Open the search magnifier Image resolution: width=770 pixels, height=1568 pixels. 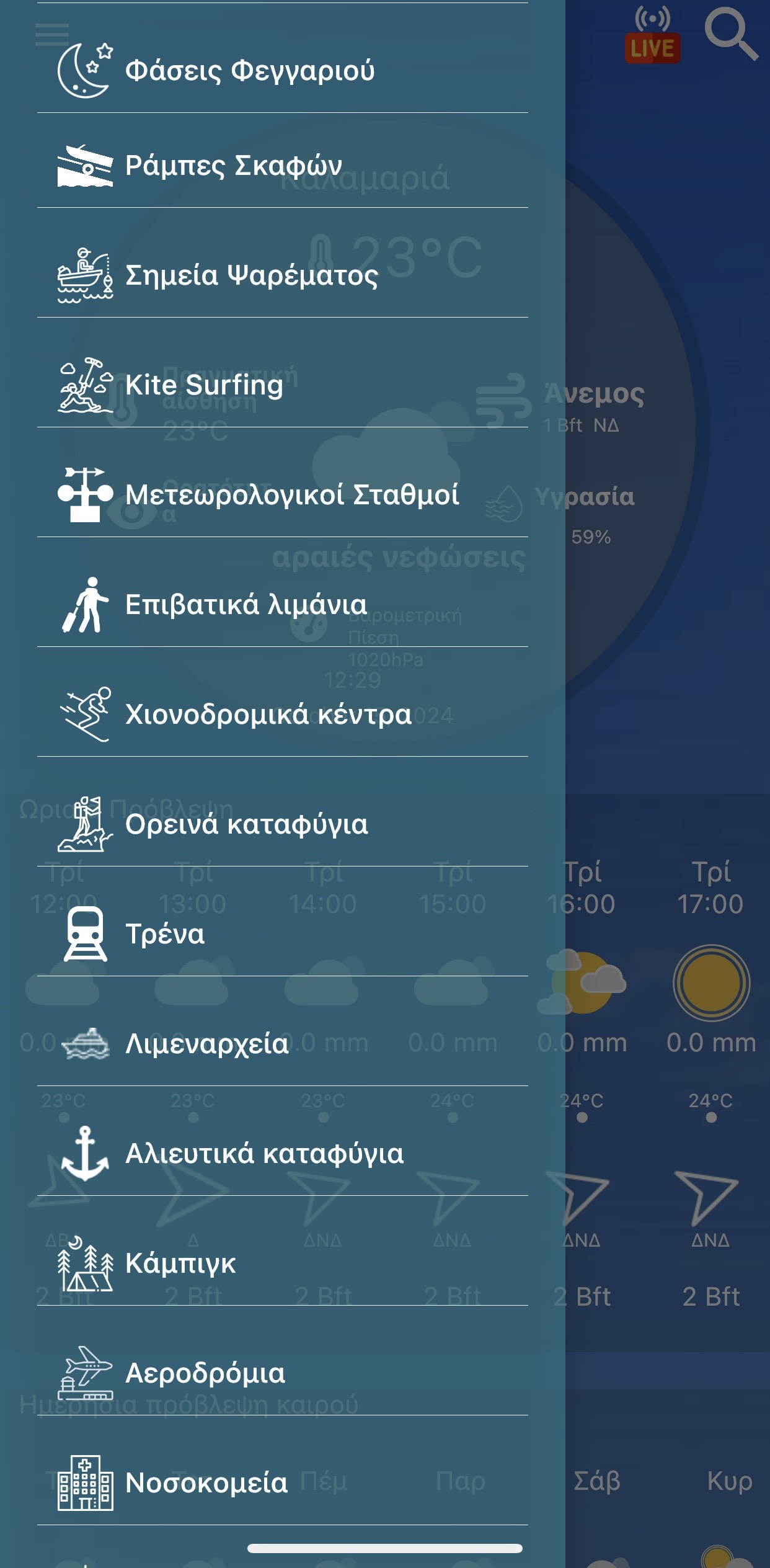point(730,35)
